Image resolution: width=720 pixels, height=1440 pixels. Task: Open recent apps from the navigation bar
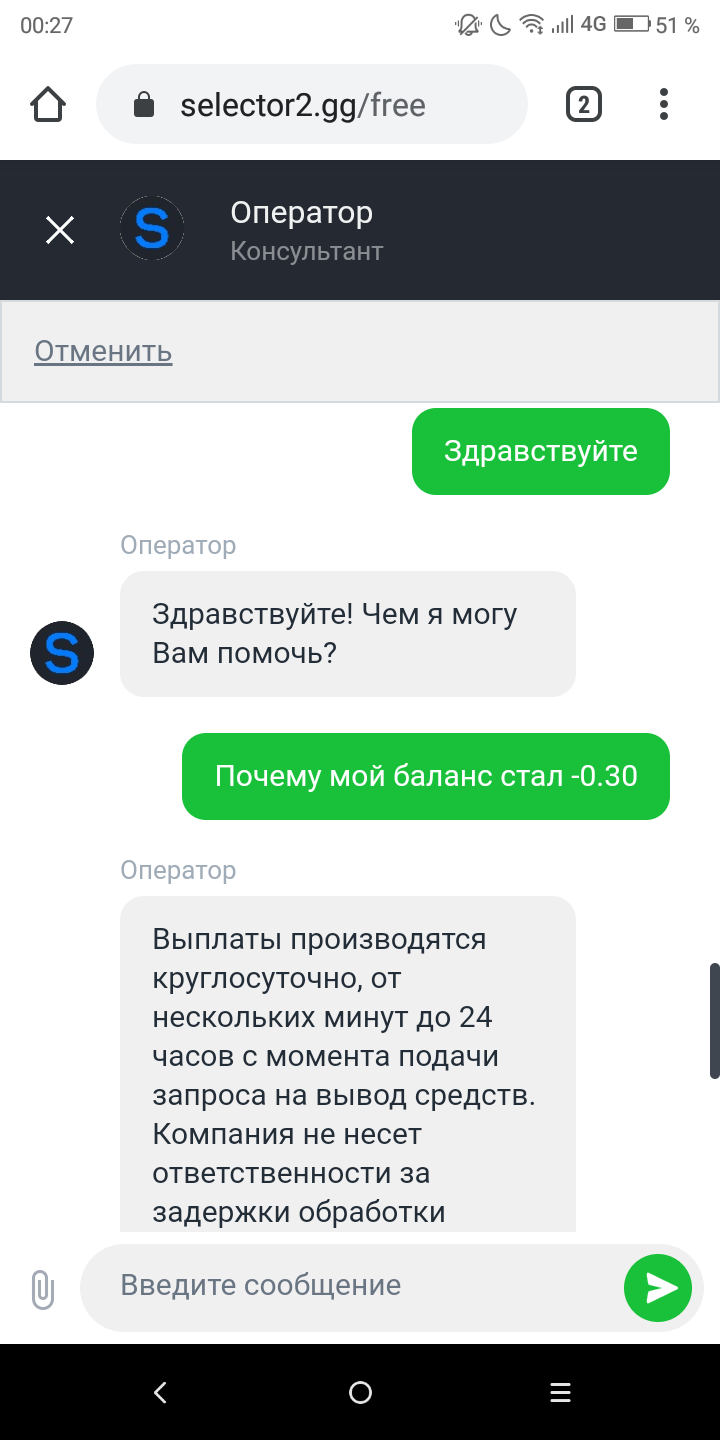click(560, 1392)
